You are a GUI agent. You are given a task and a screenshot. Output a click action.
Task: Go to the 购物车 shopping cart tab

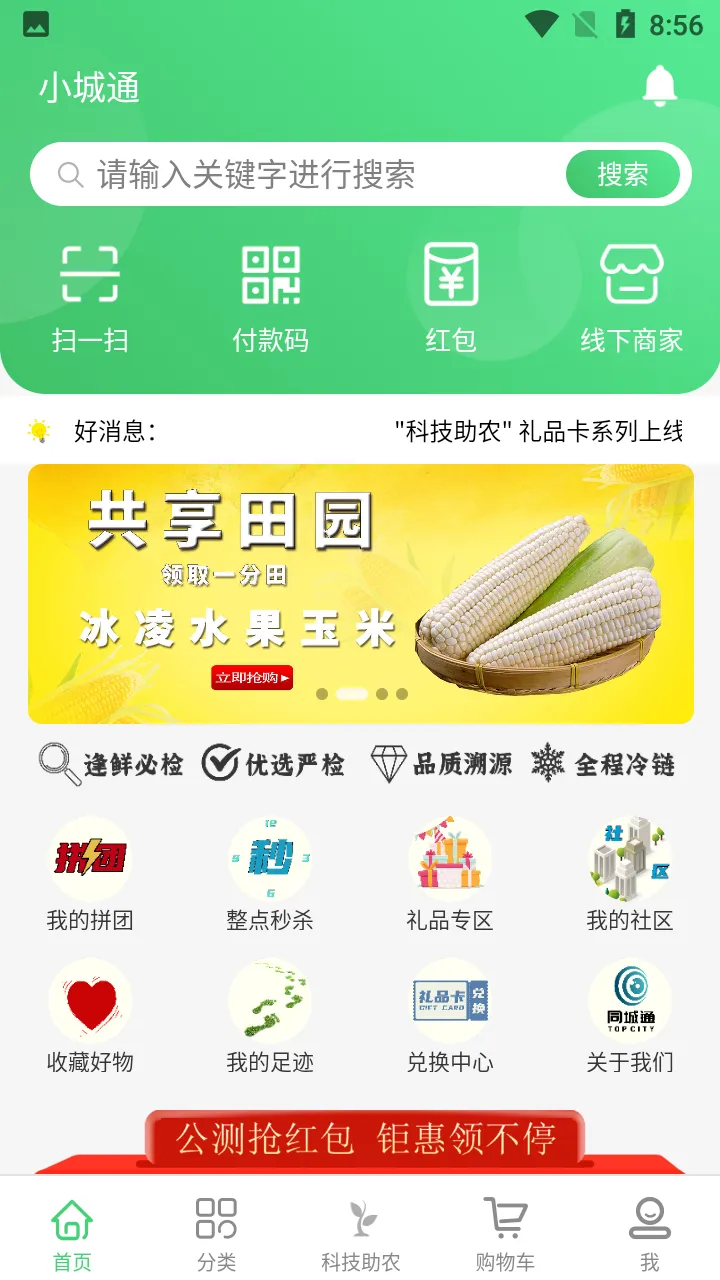click(x=506, y=1230)
